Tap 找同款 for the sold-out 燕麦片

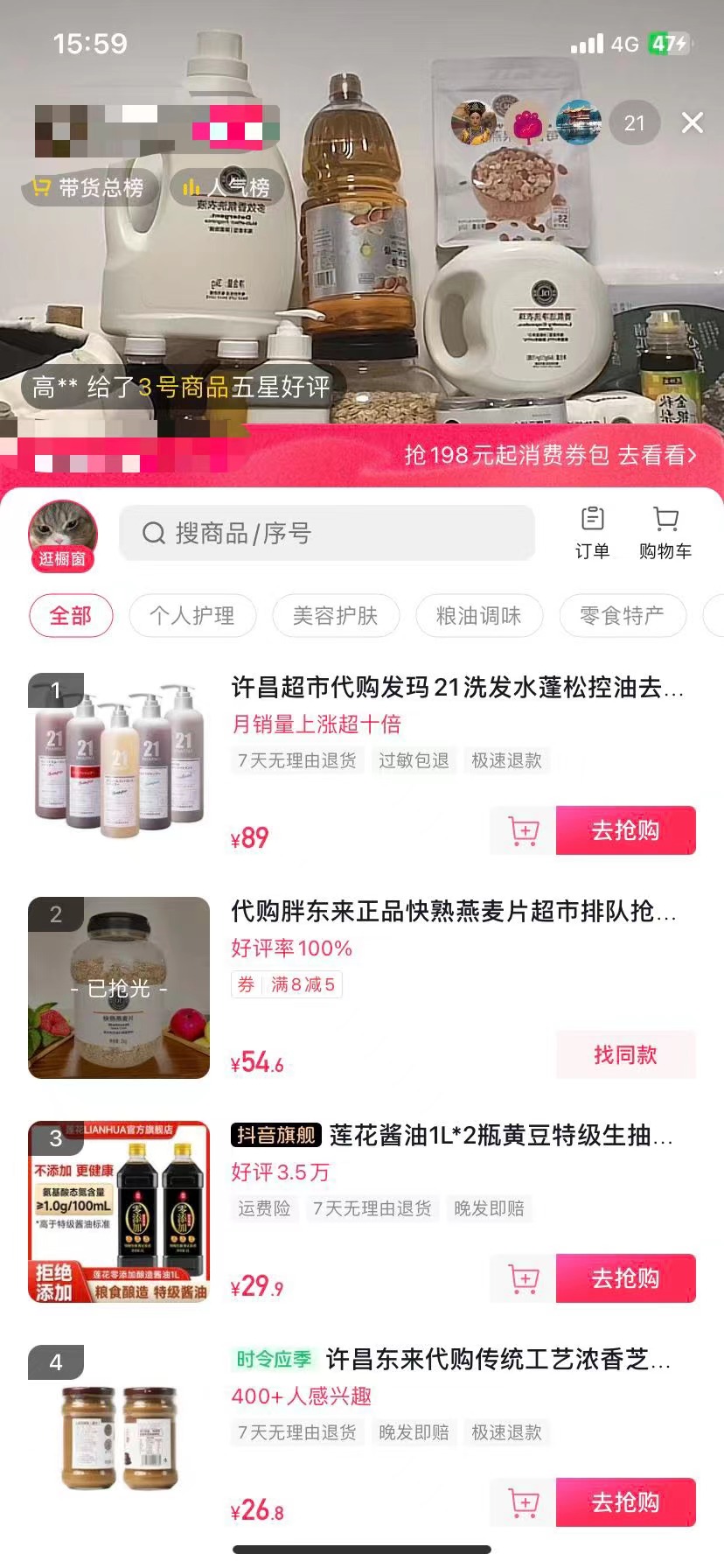(626, 1054)
